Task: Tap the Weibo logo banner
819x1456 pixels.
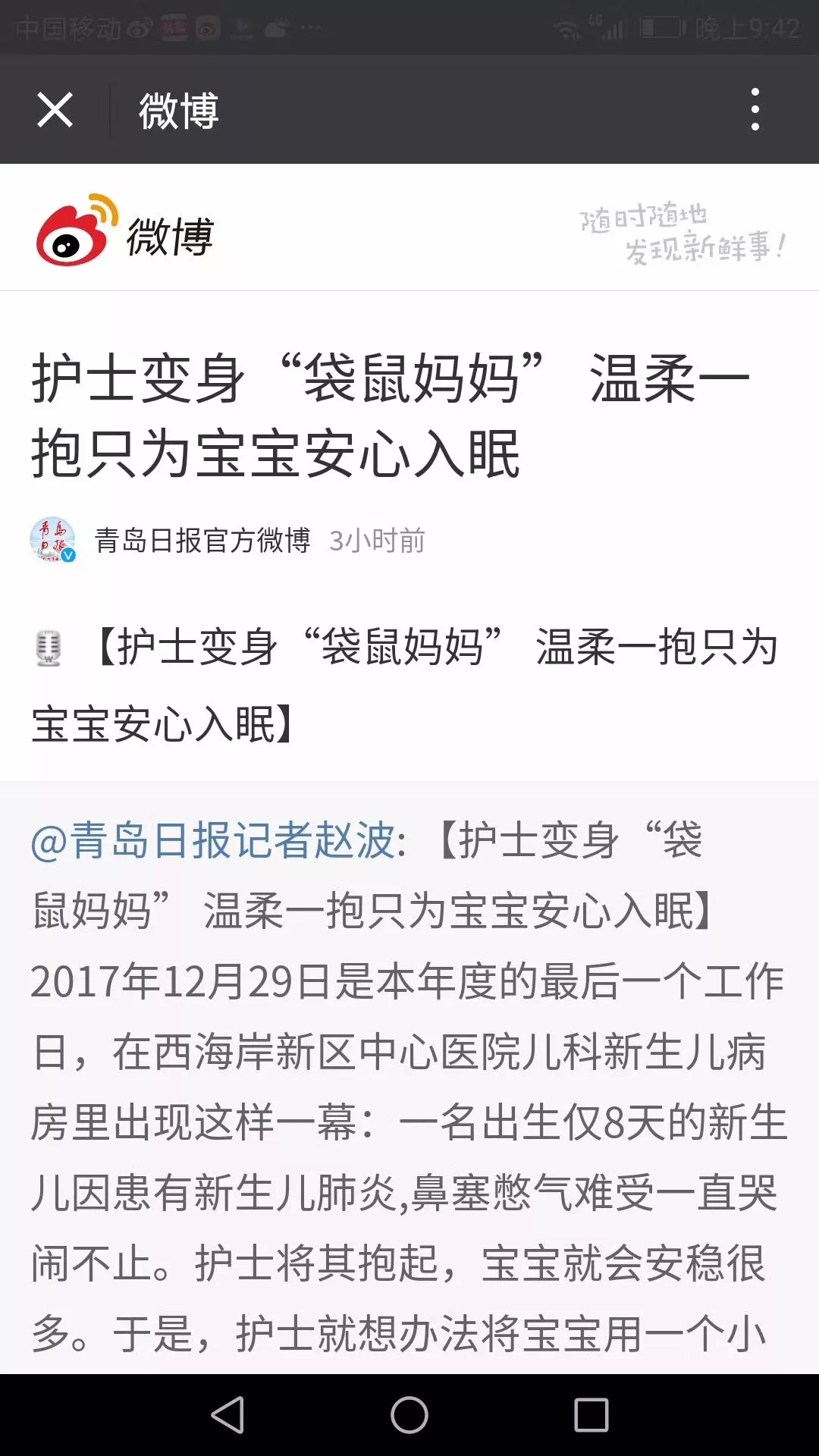Action: 125,231
